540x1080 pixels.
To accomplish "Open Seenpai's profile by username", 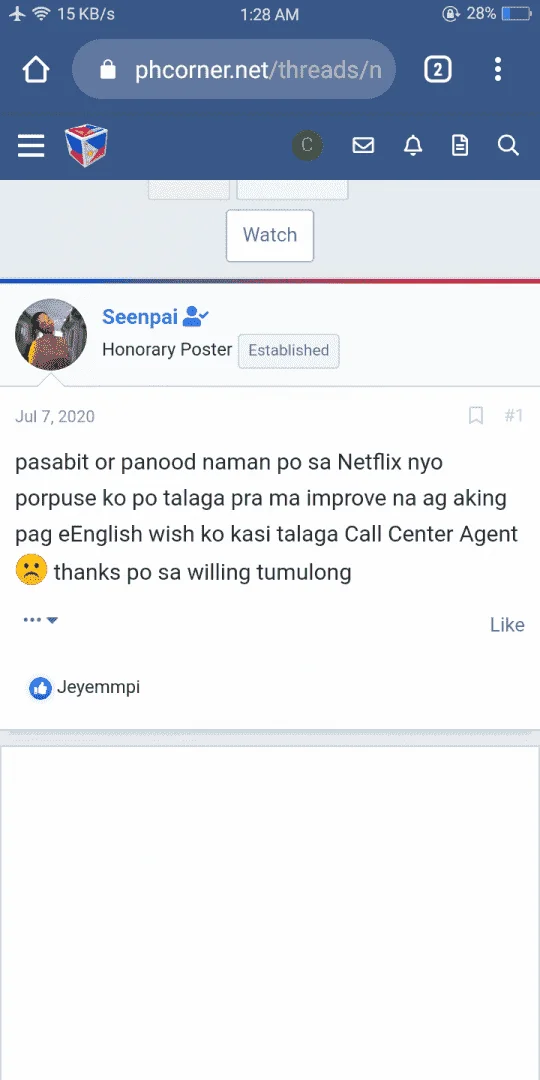I will [x=140, y=317].
